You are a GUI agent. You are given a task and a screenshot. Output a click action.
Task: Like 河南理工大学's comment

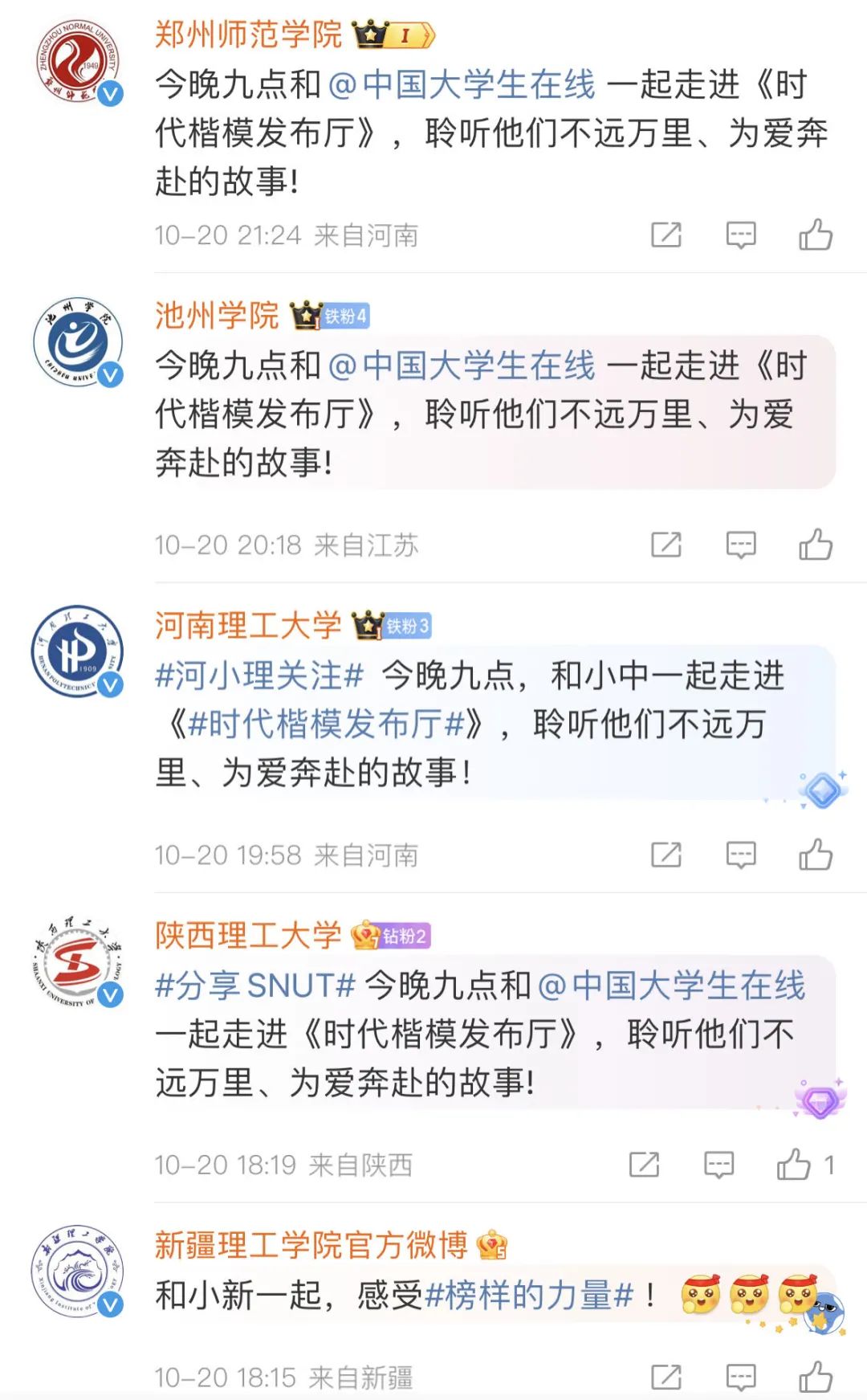(815, 855)
